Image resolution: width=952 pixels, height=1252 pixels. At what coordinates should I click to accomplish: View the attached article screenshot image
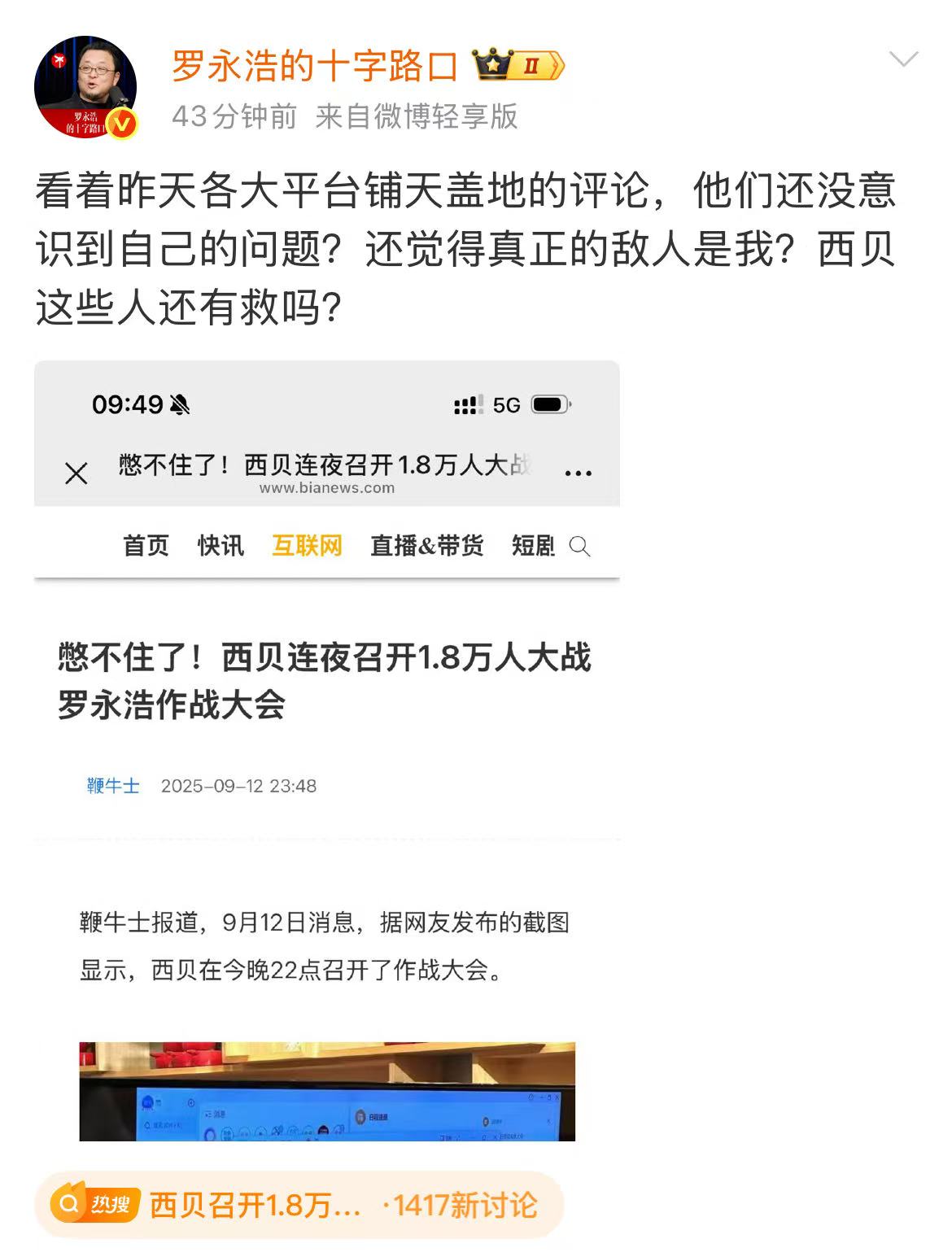point(326,750)
